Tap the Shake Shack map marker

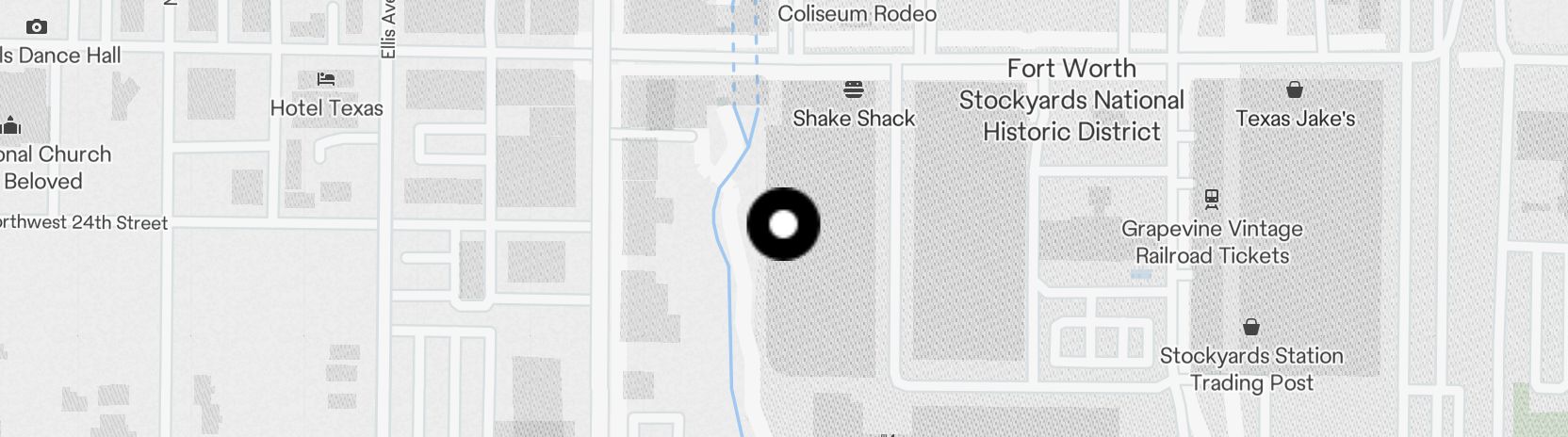tap(854, 90)
